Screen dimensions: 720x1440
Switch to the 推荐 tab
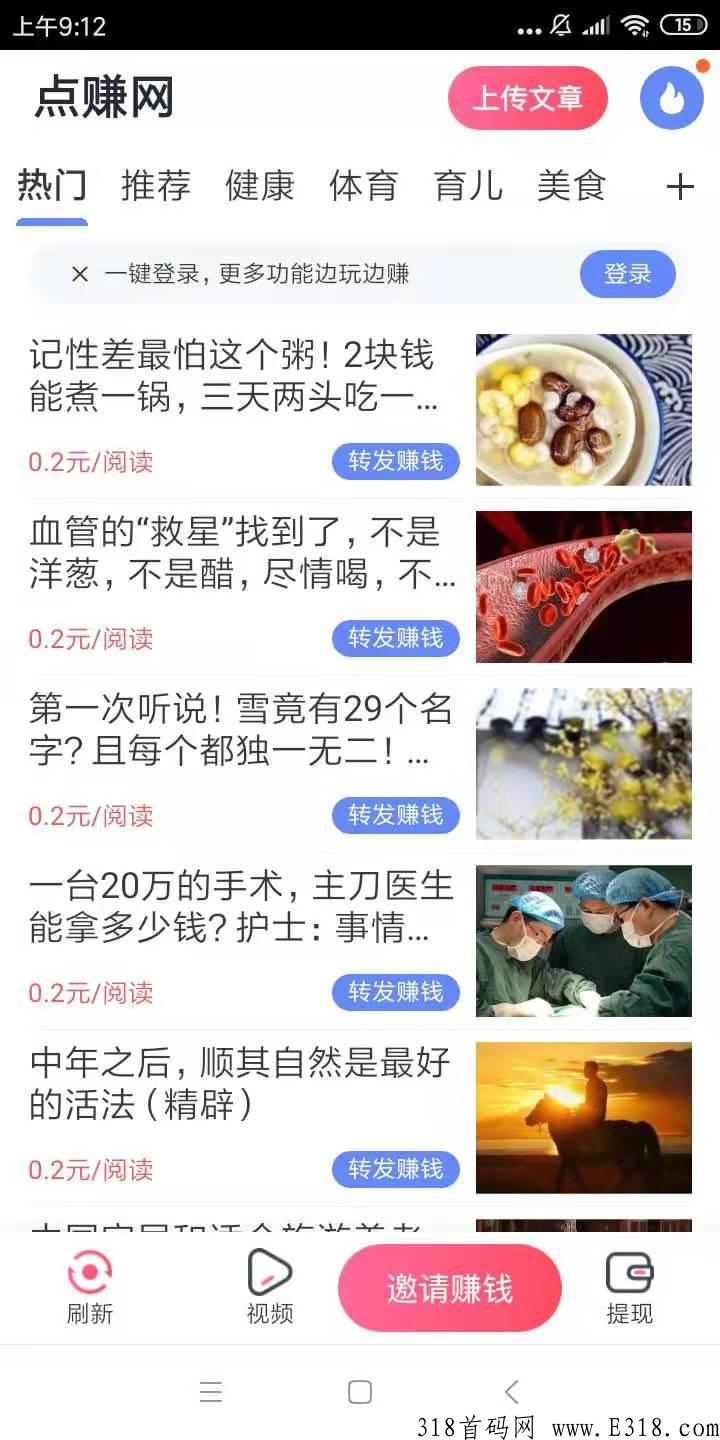click(x=156, y=186)
